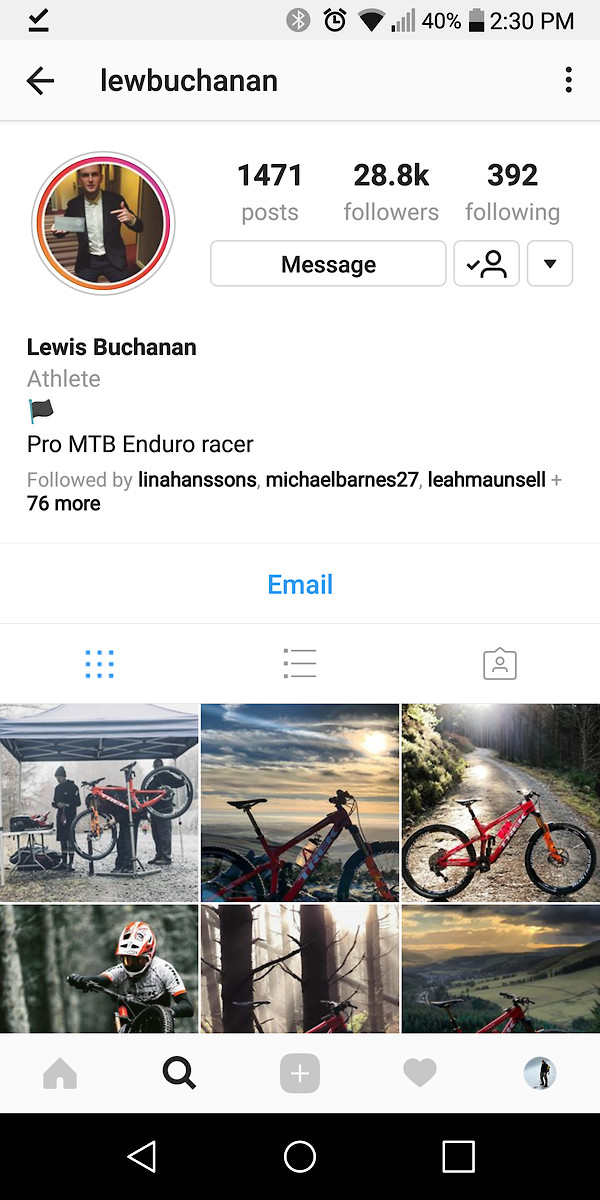Expand suggested accounts dropdown arrow
600x1200 pixels.
tap(549, 265)
